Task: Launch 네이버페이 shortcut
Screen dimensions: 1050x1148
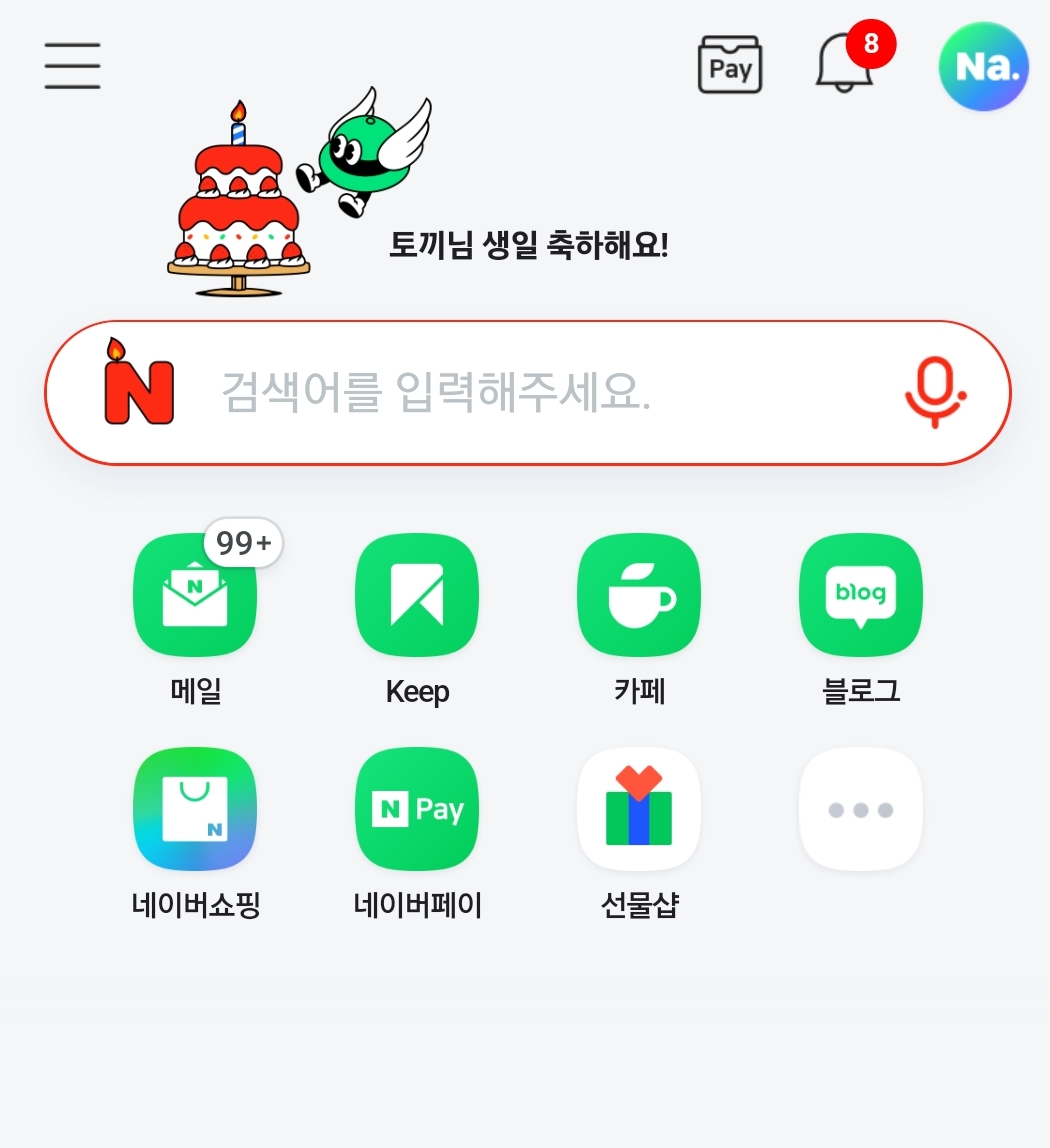Action: tap(417, 810)
